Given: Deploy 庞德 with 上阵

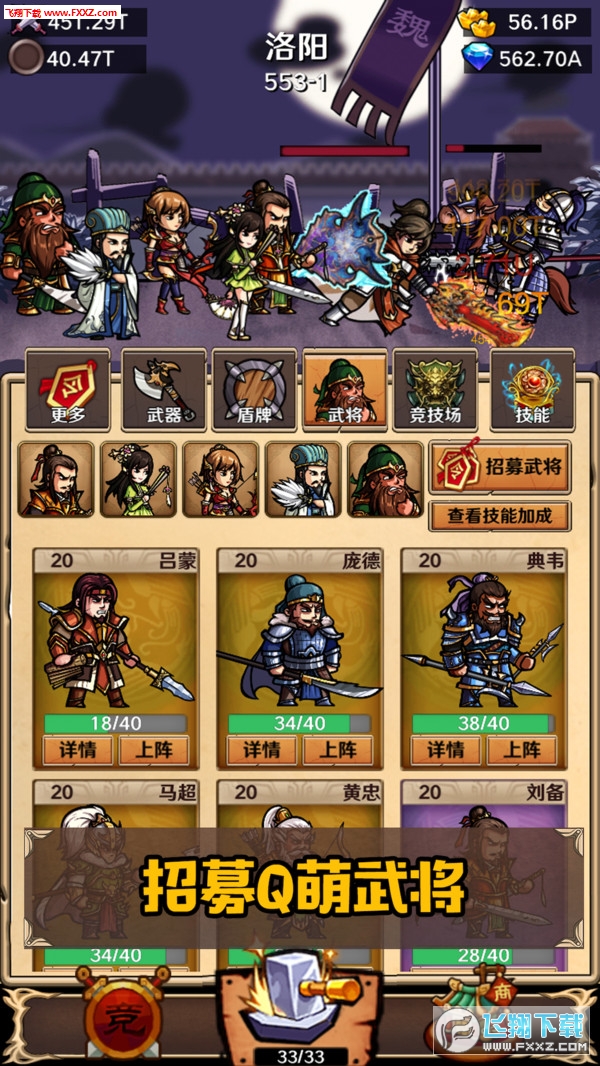Looking at the screenshot, I should pyautogui.click(x=338, y=749).
